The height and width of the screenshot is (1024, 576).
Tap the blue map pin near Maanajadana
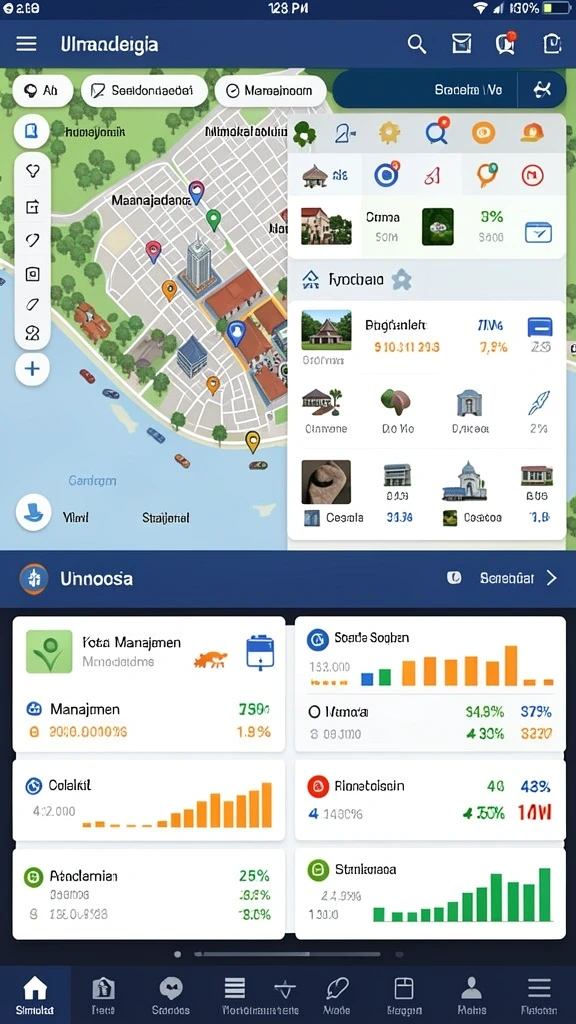(196, 193)
